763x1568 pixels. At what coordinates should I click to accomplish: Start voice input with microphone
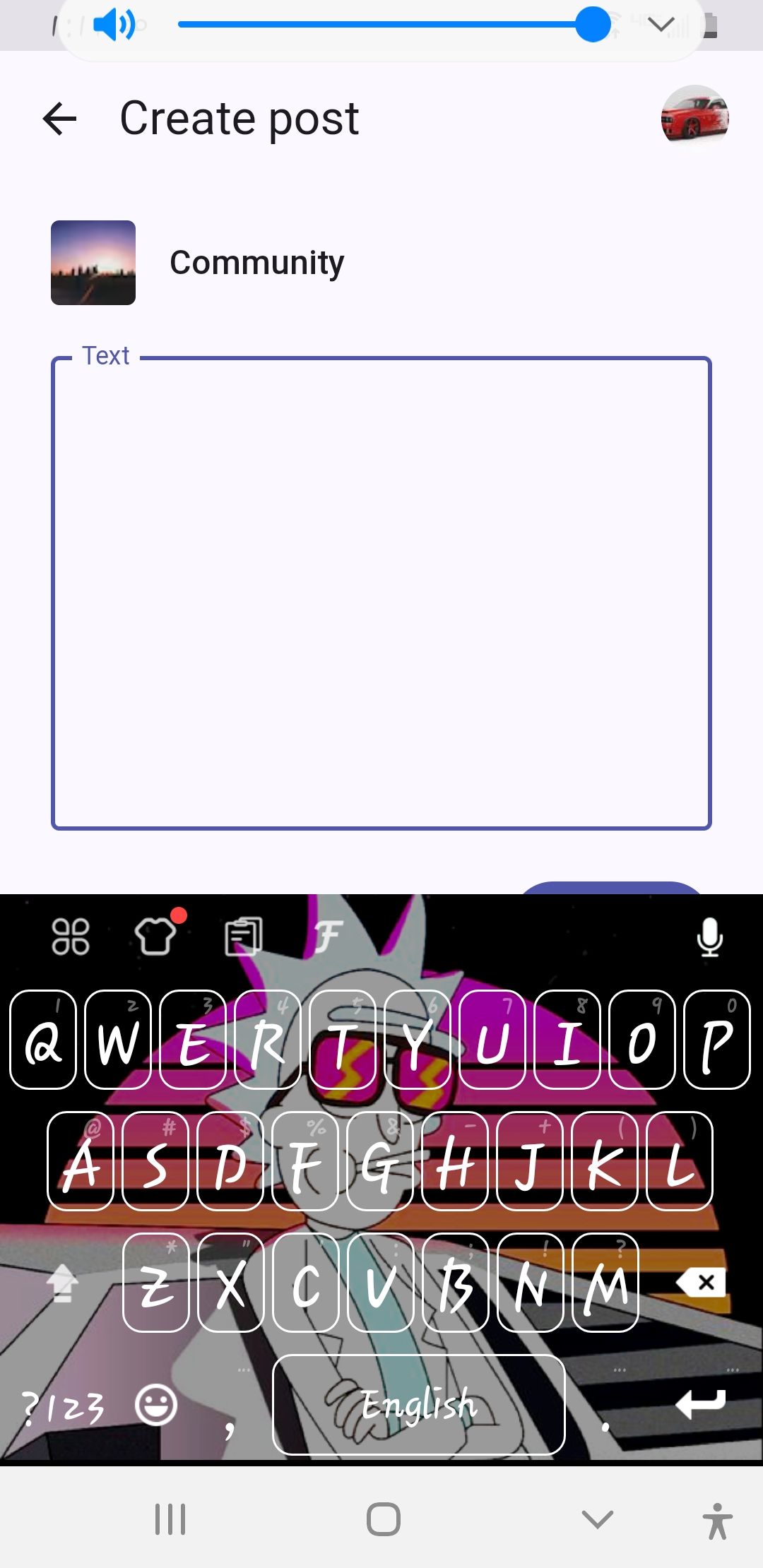point(709,937)
